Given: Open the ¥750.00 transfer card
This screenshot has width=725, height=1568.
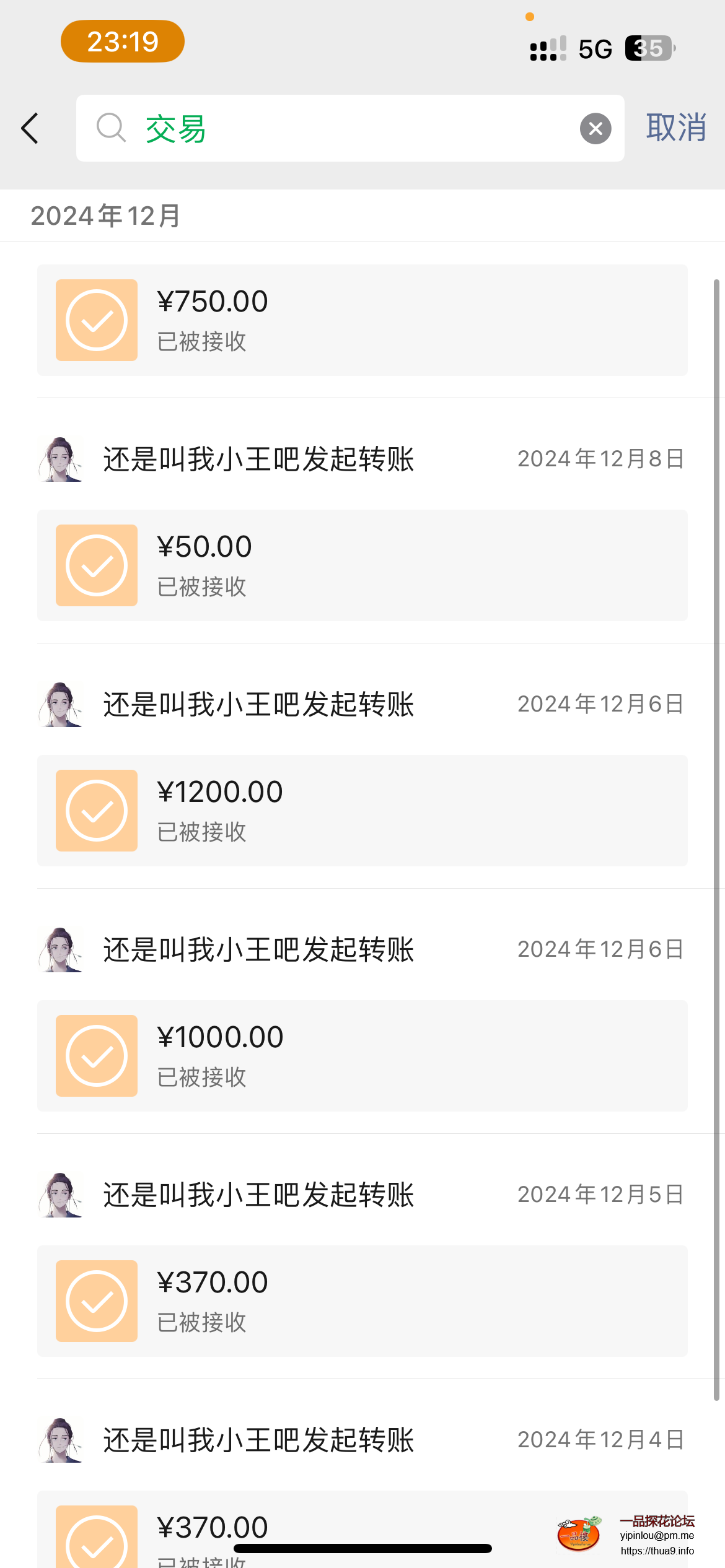Looking at the screenshot, I should (362, 320).
